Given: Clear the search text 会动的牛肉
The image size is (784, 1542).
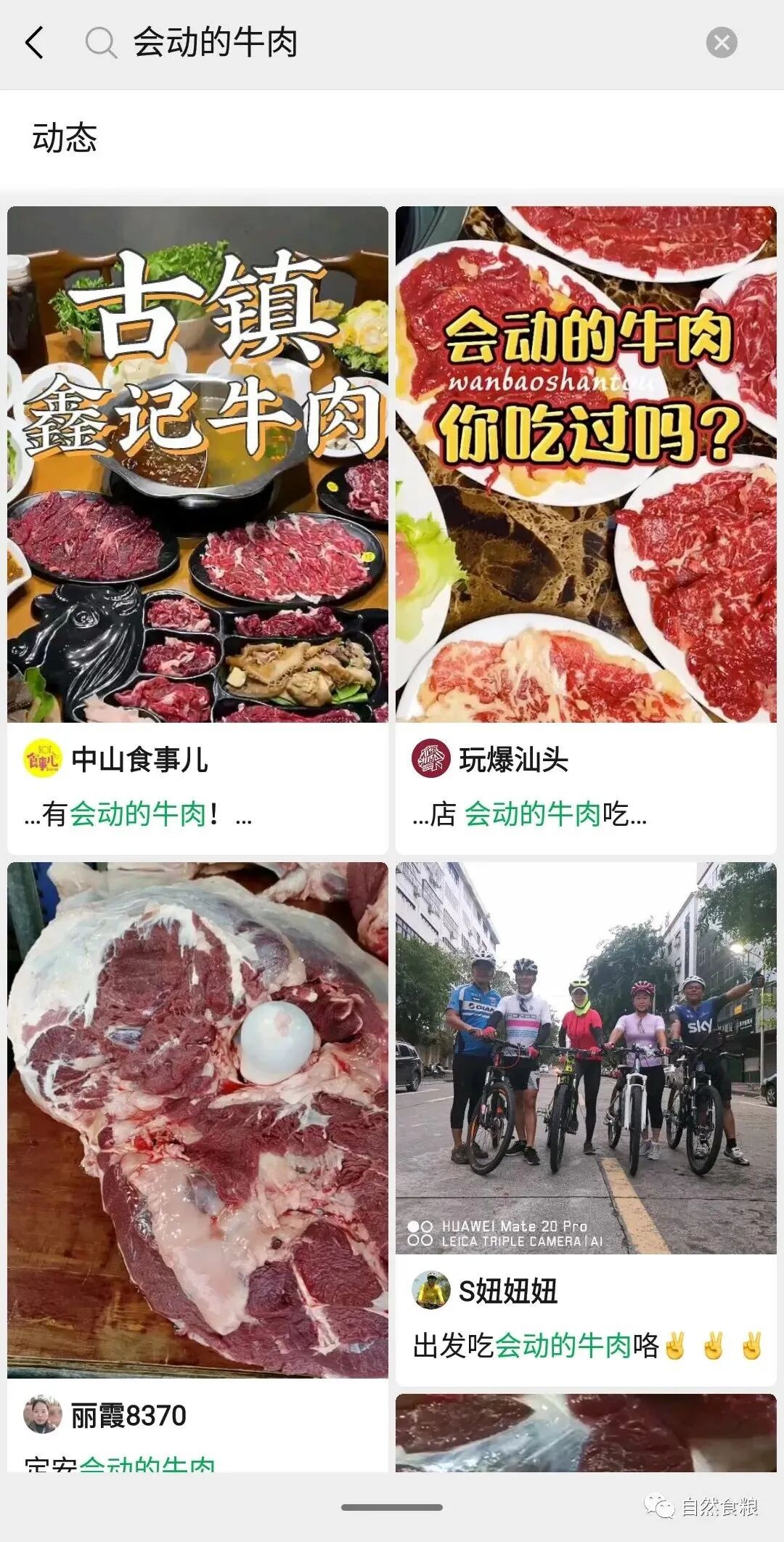Looking at the screenshot, I should click(x=721, y=43).
